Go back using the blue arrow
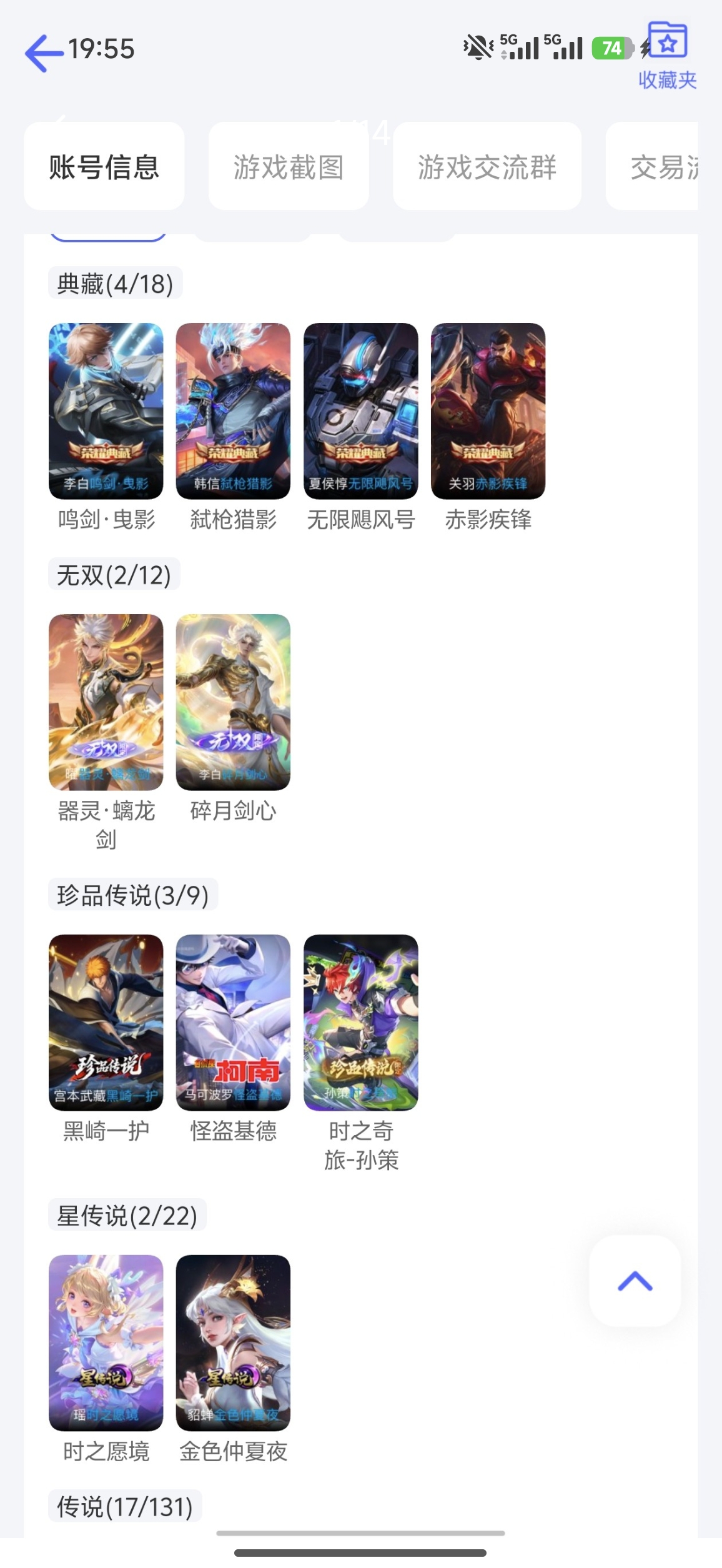This screenshot has height=1568, width=722. [x=43, y=53]
